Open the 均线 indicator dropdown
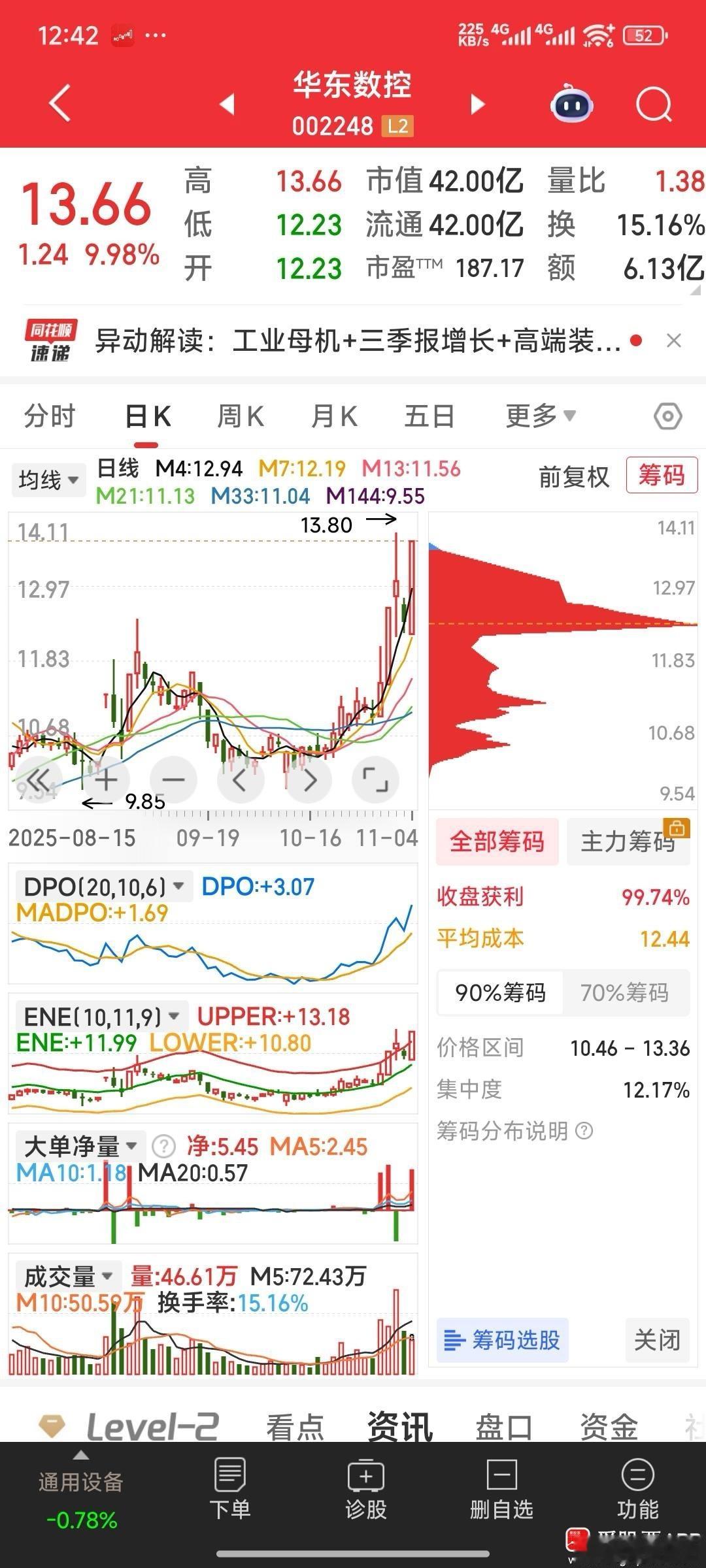The image size is (706, 1568). [48, 480]
